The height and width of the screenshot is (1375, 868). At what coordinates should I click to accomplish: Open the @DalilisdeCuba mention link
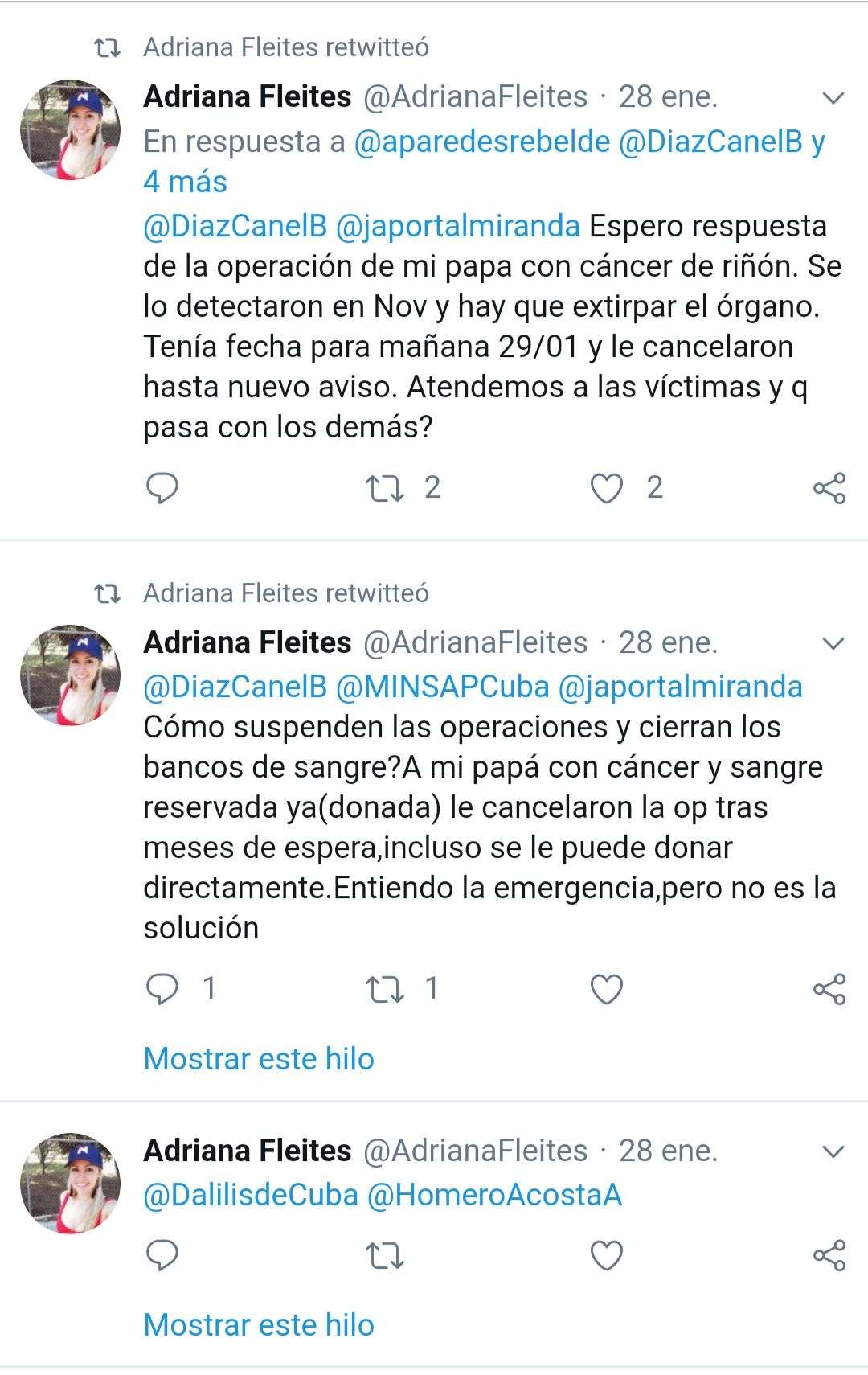coord(251,1195)
